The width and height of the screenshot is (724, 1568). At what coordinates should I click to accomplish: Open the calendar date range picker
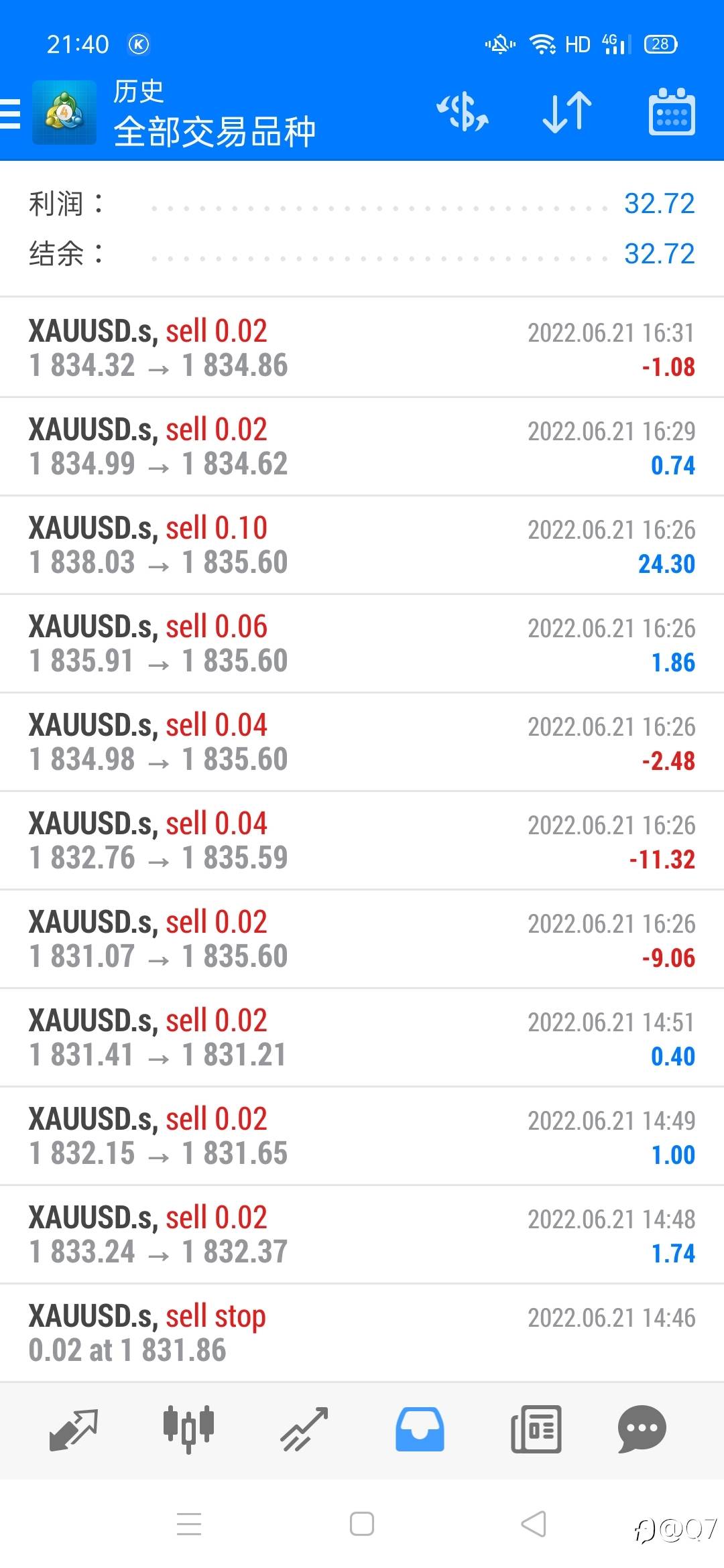671,112
